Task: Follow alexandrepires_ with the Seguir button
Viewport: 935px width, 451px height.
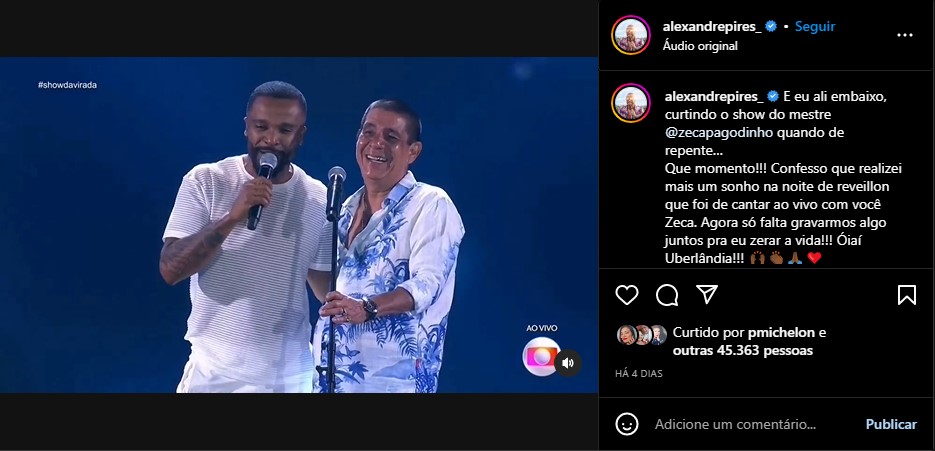Action: 815,26
